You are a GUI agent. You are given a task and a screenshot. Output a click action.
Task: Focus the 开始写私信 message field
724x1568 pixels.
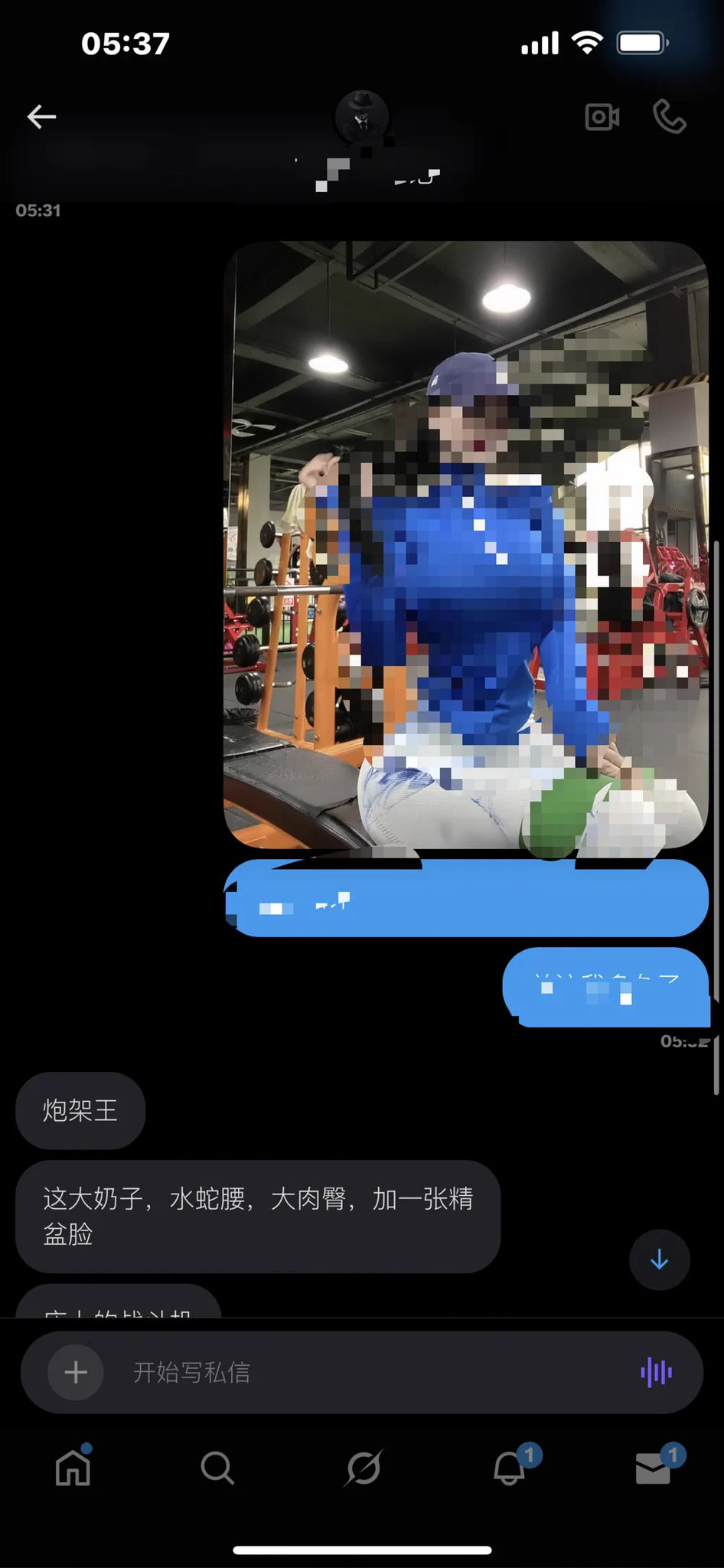coord(367,1372)
